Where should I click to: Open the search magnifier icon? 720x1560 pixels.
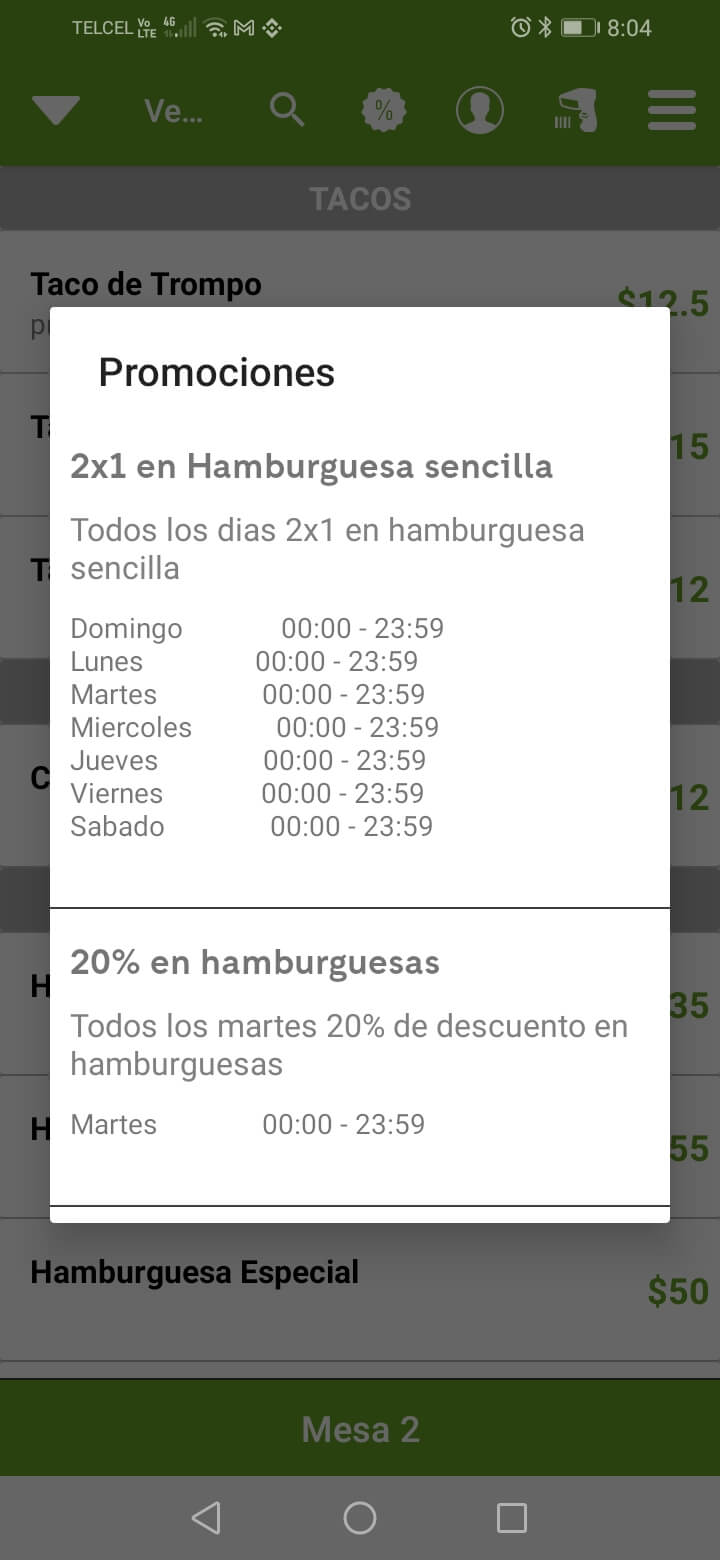pyautogui.click(x=287, y=110)
